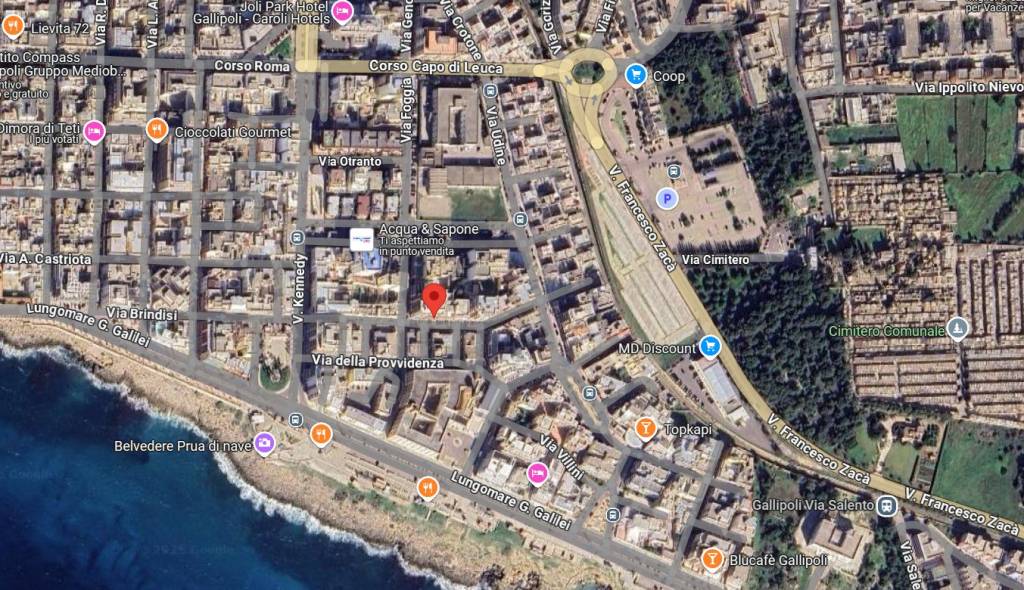Viewport: 1024px width, 590px height.
Task: Select the Dimora di Teti hotel pin
Action: tap(95, 130)
